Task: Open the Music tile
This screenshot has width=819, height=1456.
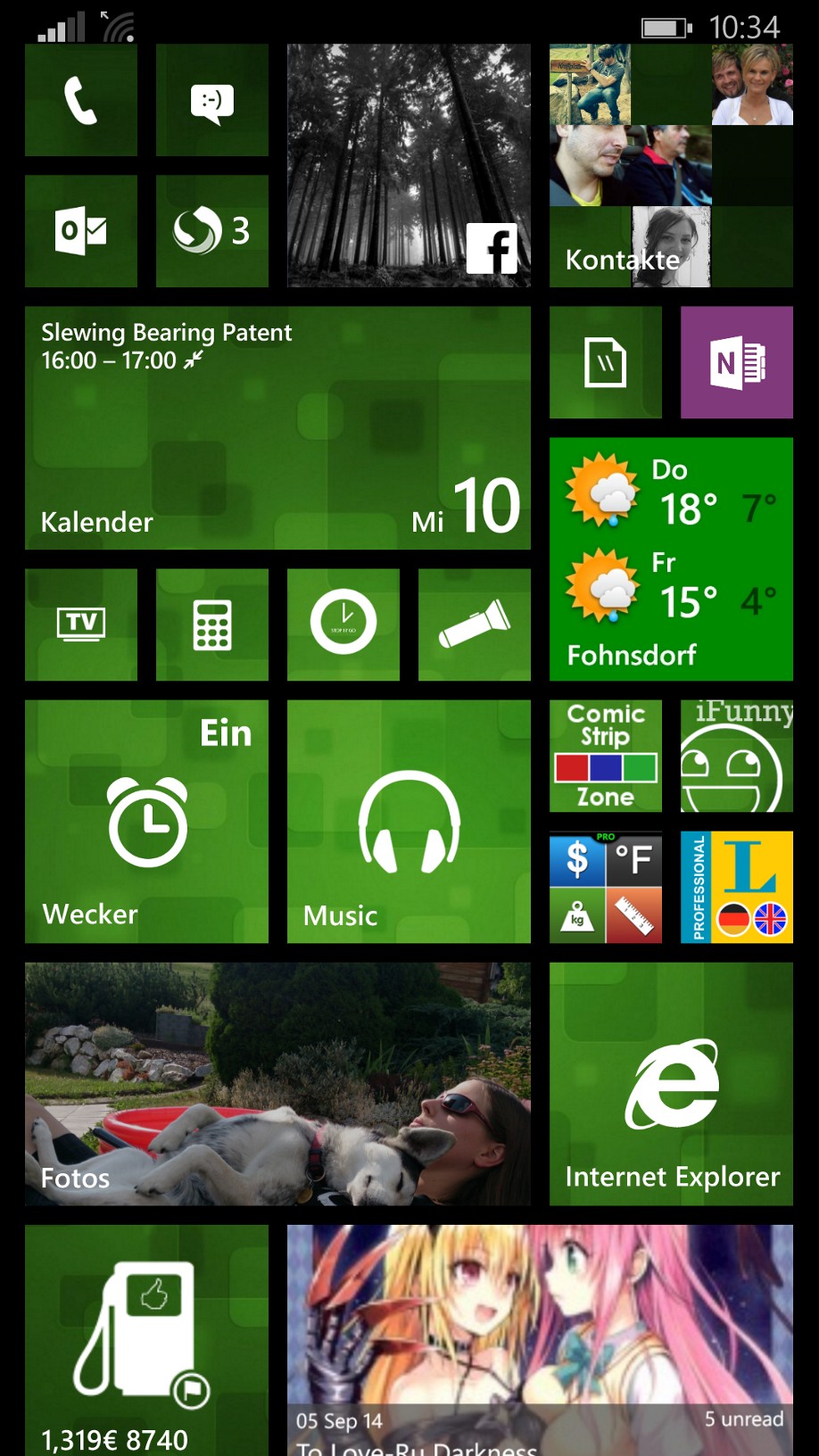Action: tap(409, 821)
